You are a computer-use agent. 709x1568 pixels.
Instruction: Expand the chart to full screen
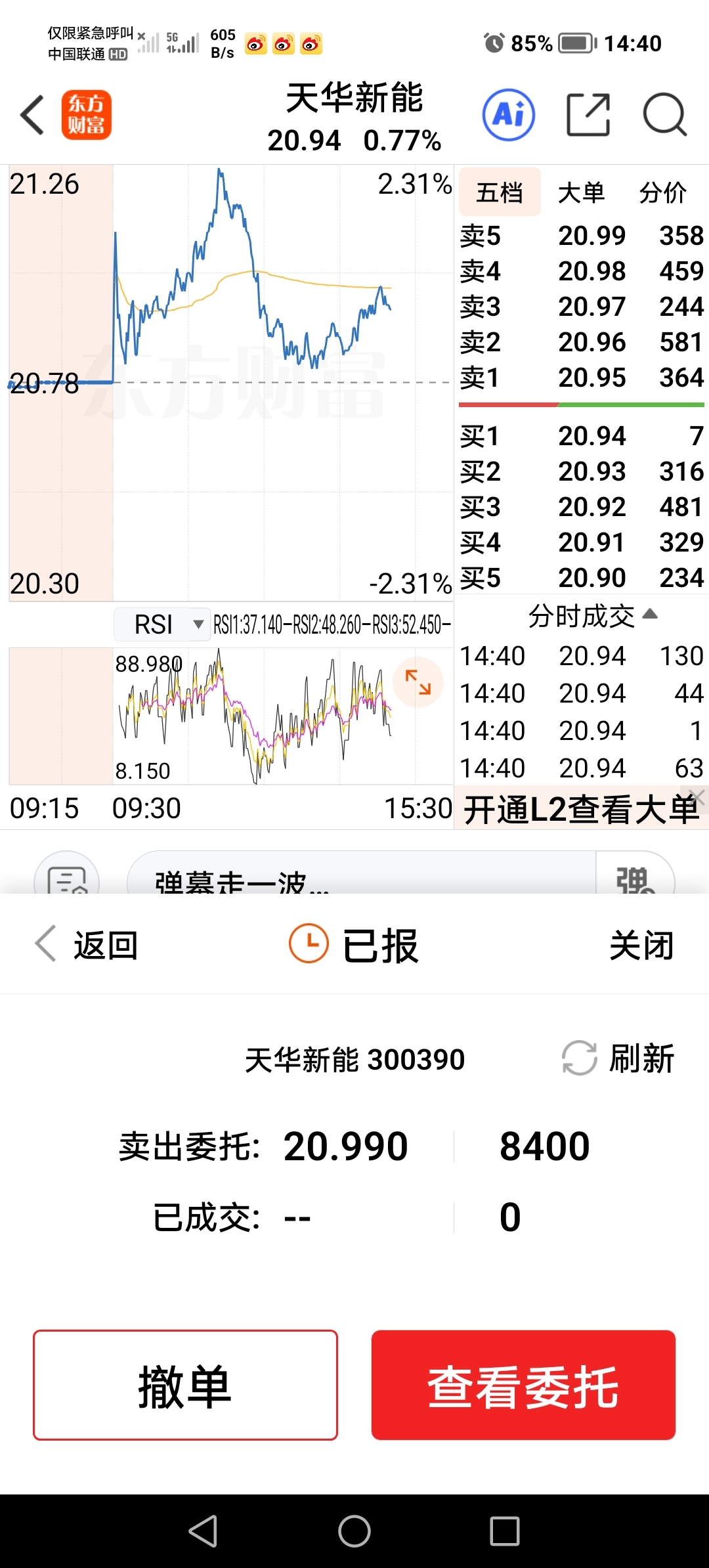pos(418,682)
